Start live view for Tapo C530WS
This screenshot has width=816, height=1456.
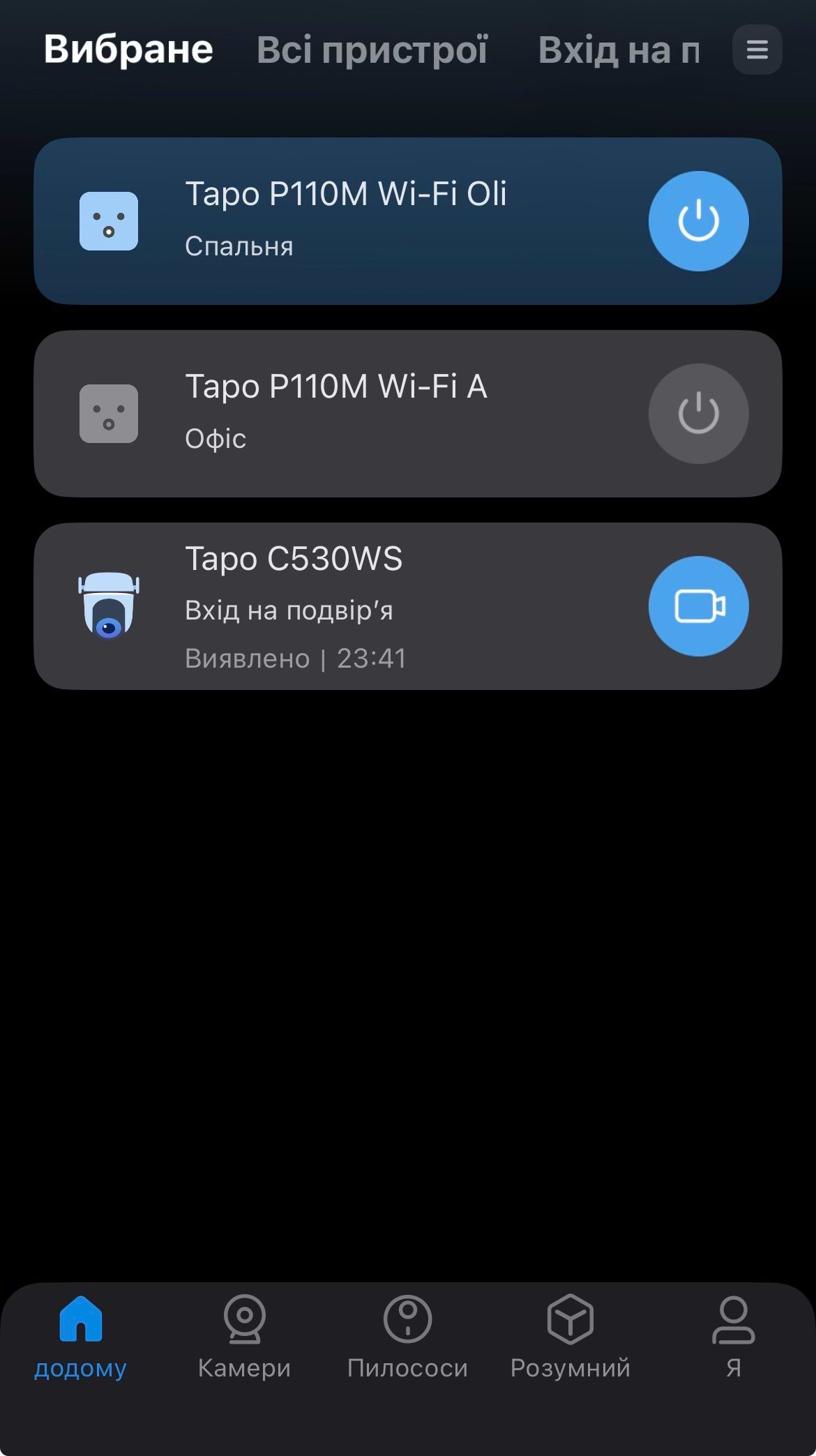(698, 606)
